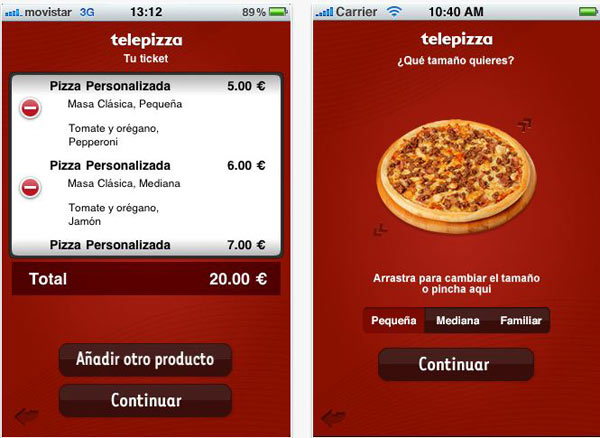
Task: Remove the 5.00 € Pizza Personalizada from the ticket
Action: pyautogui.click(x=30, y=108)
